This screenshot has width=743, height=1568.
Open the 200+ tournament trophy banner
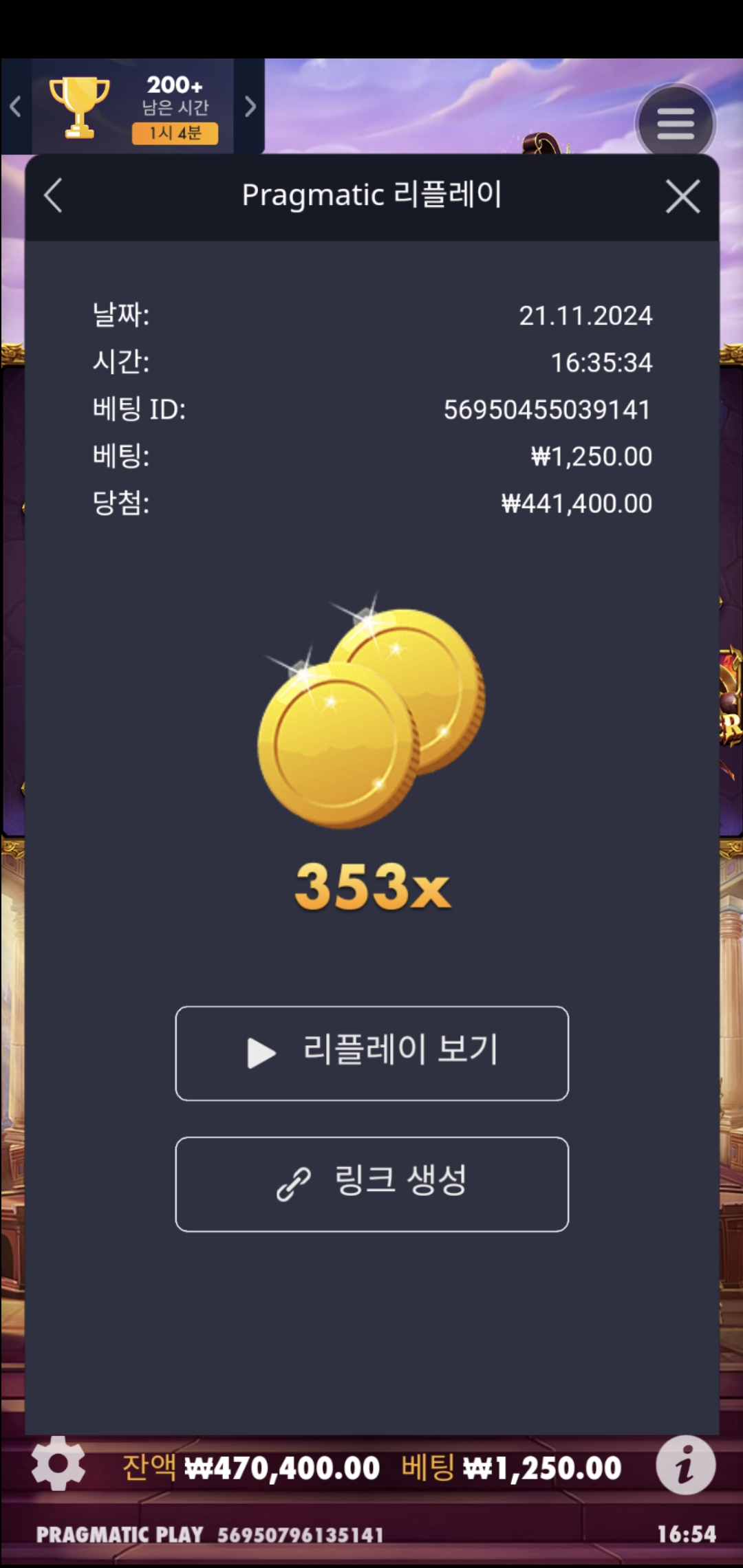(133, 107)
